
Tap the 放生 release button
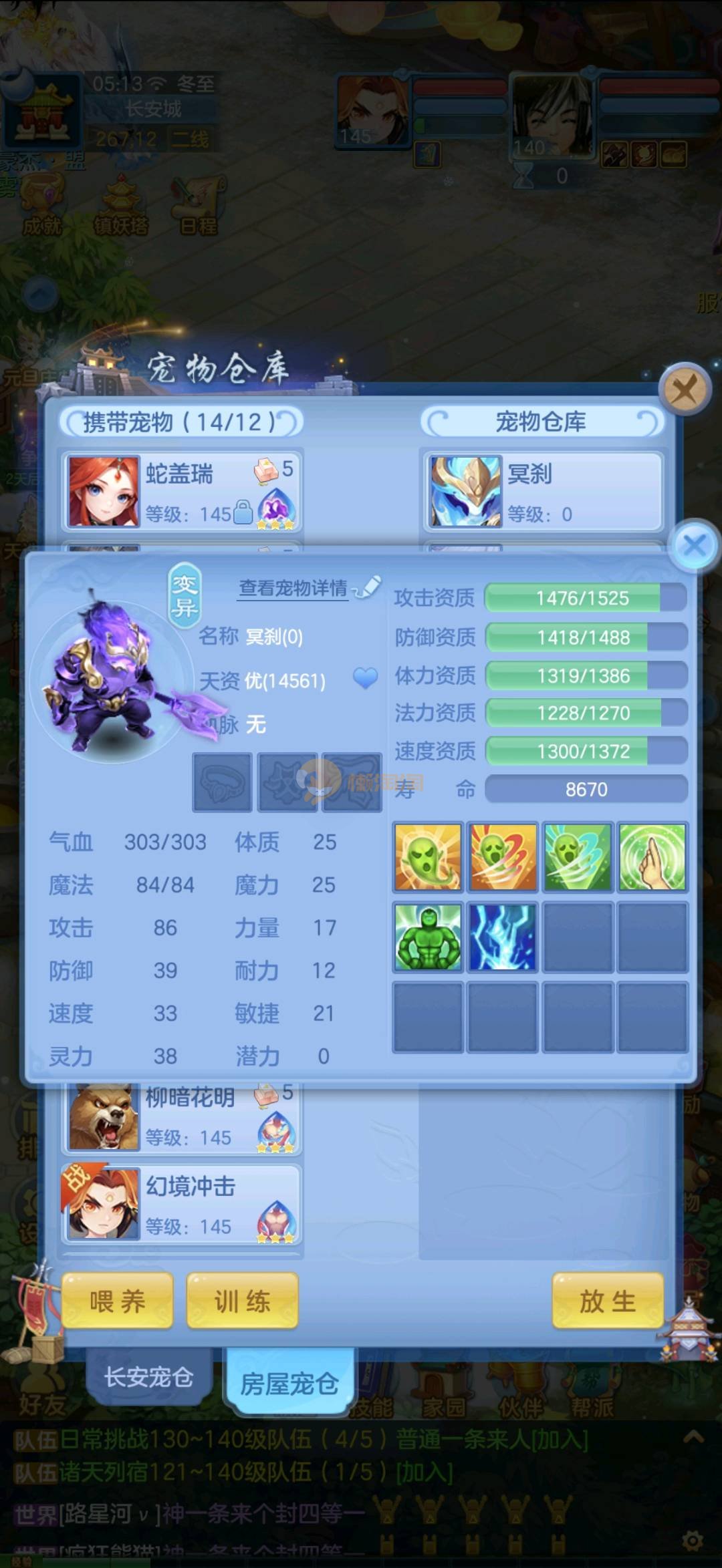[x=607, y=1301]
